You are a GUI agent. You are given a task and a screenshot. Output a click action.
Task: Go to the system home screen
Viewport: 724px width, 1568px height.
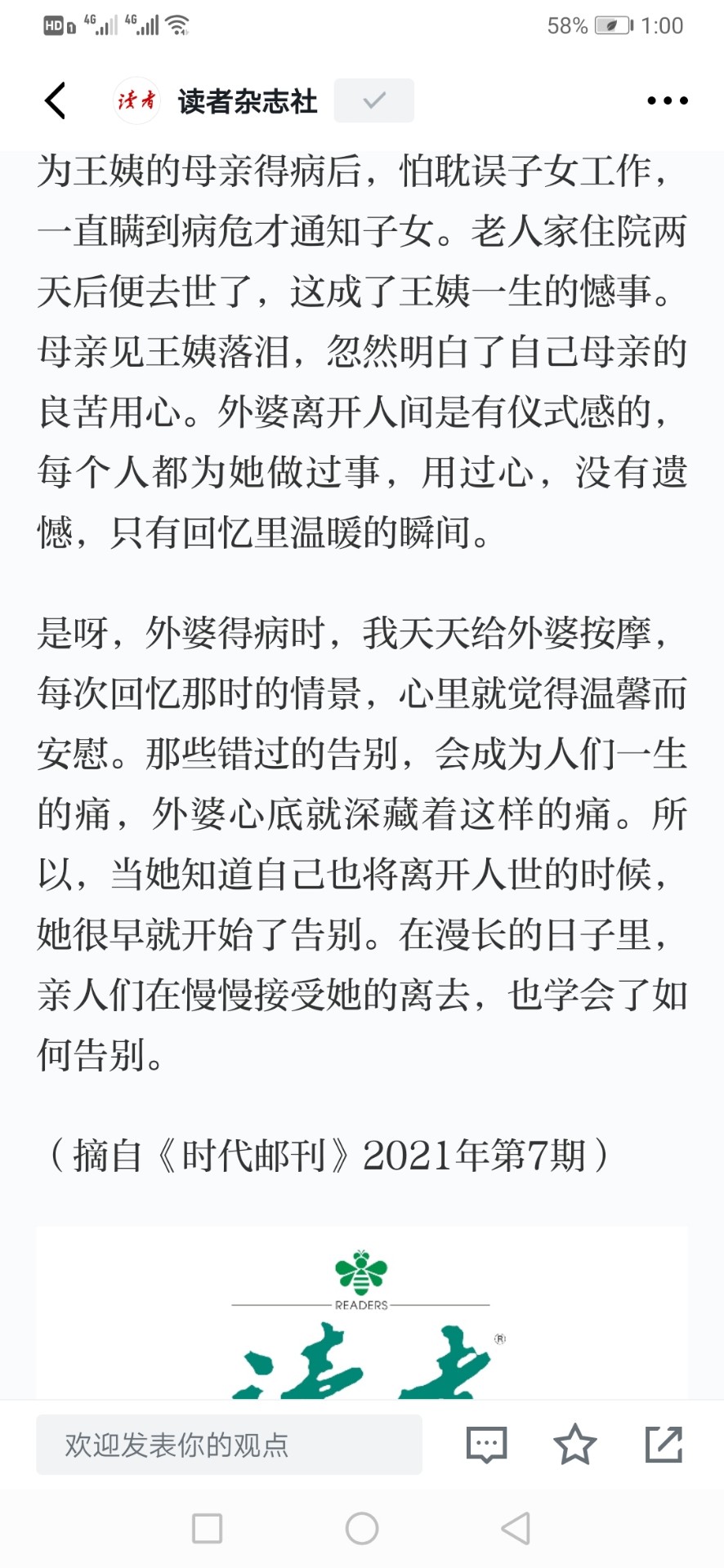pos(362,1528)
